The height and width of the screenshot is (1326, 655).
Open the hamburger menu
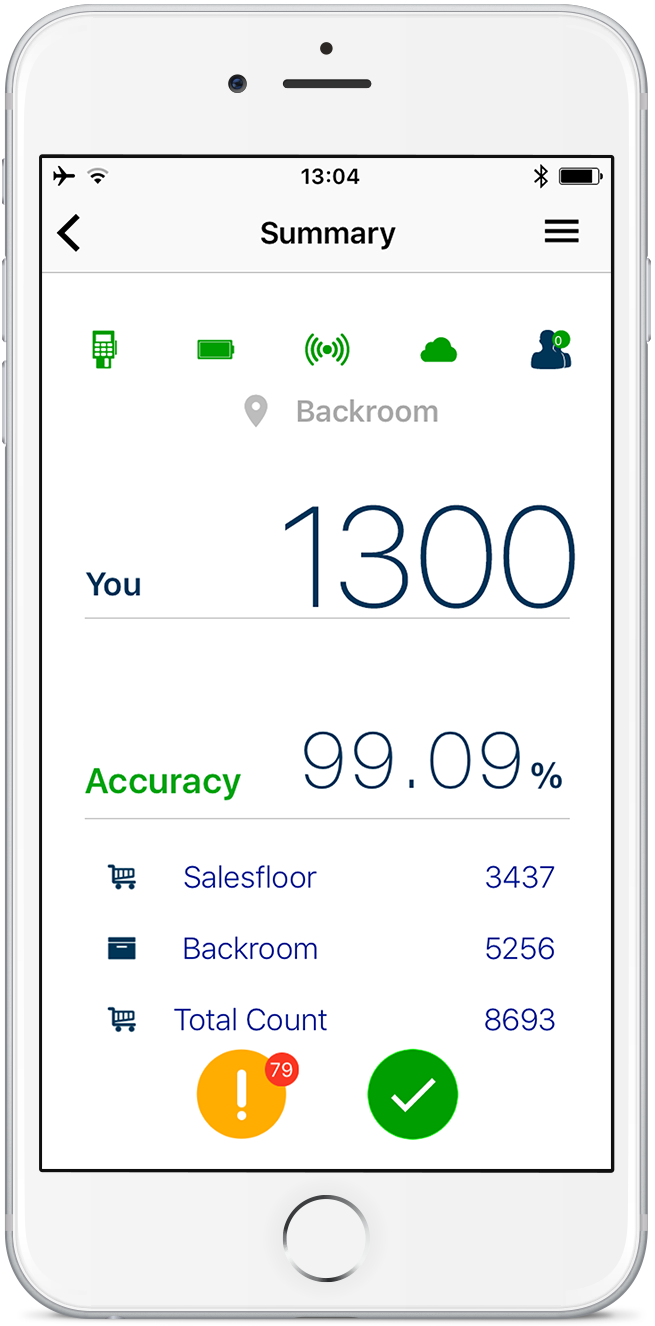[561, 232]
